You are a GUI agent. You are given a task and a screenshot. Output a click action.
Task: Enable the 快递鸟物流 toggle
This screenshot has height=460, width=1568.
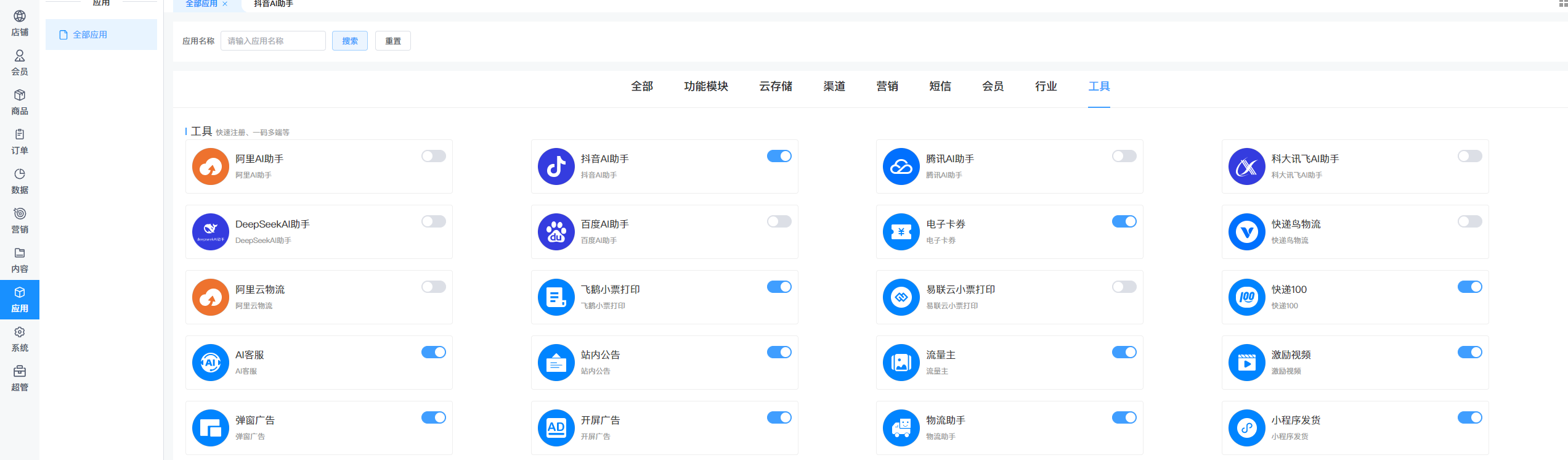click(x=1470, y=221)
